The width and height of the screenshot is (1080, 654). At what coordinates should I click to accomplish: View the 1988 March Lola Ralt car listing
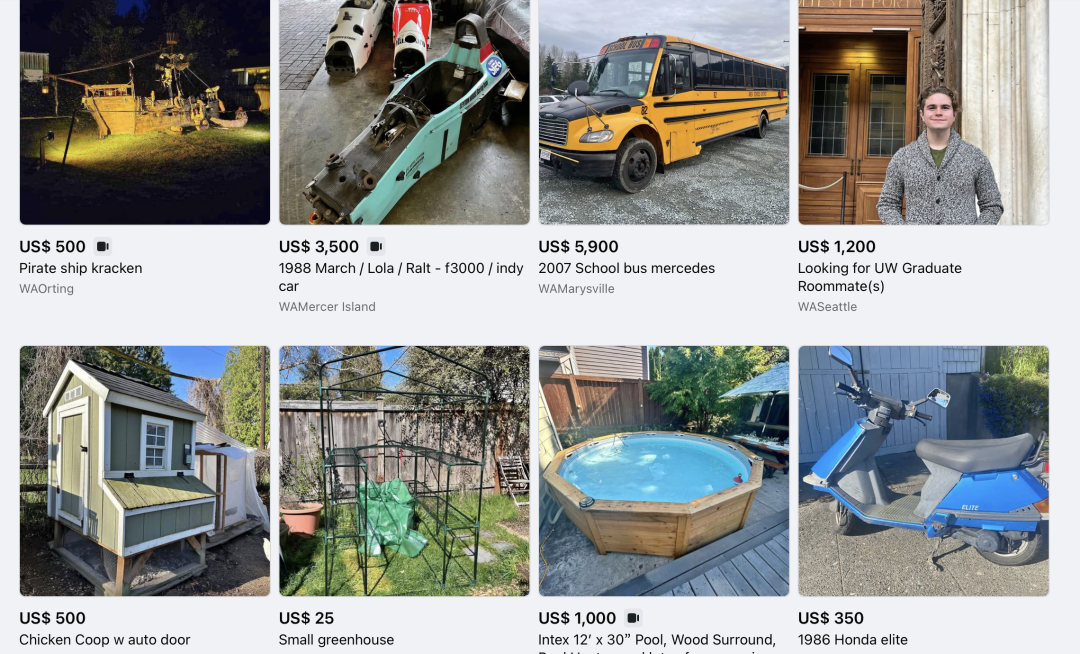[x=404, y=110]
